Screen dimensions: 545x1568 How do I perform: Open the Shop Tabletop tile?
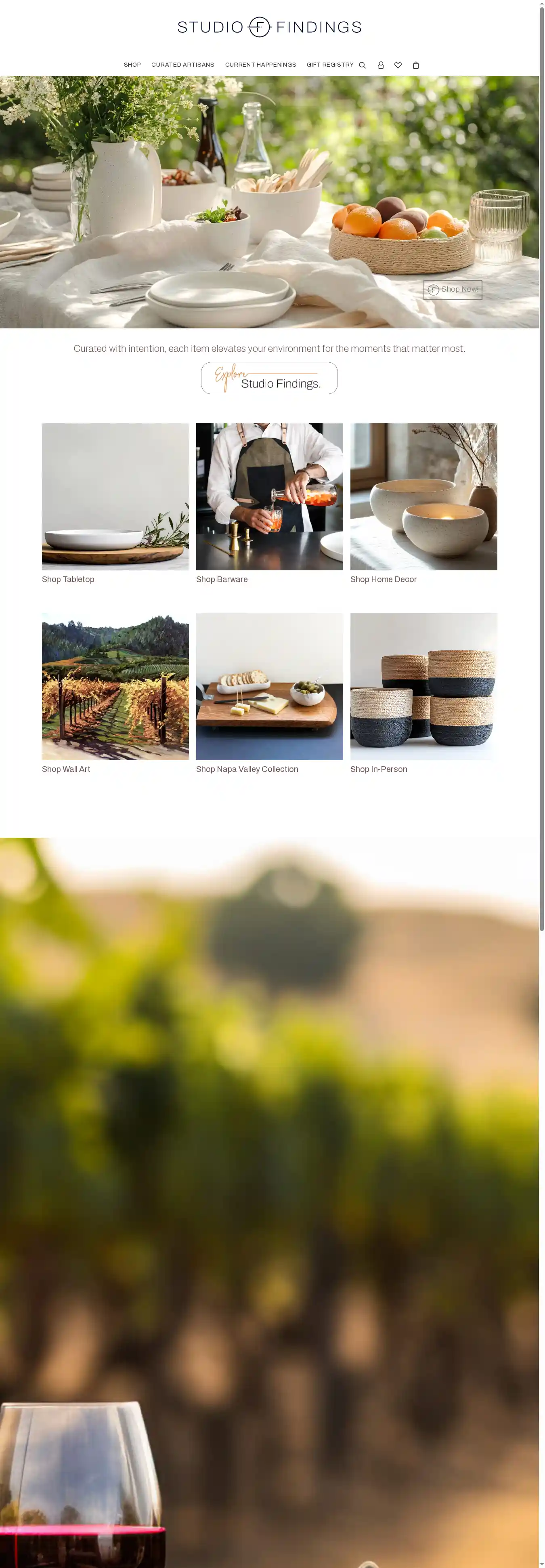pos(115,497)
